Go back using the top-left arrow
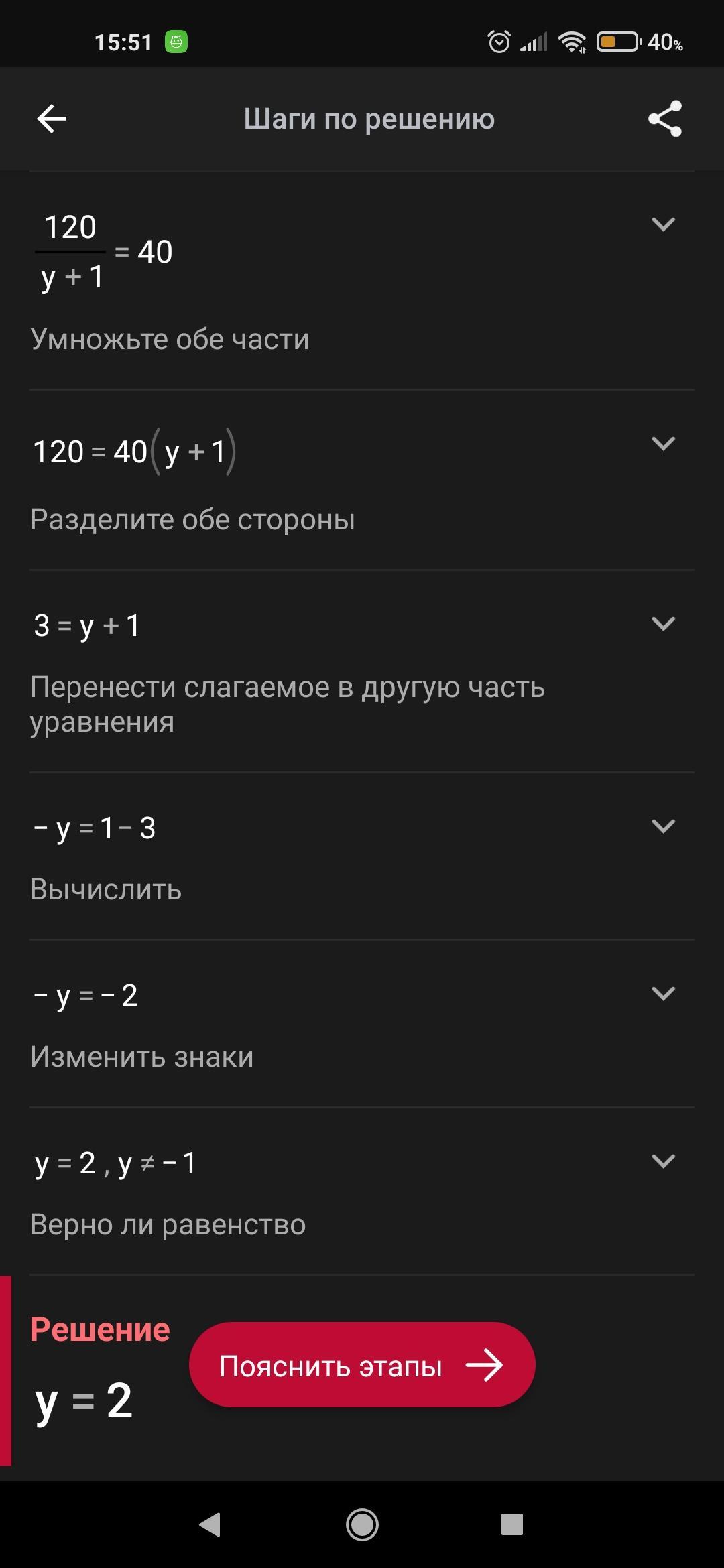 52,119
